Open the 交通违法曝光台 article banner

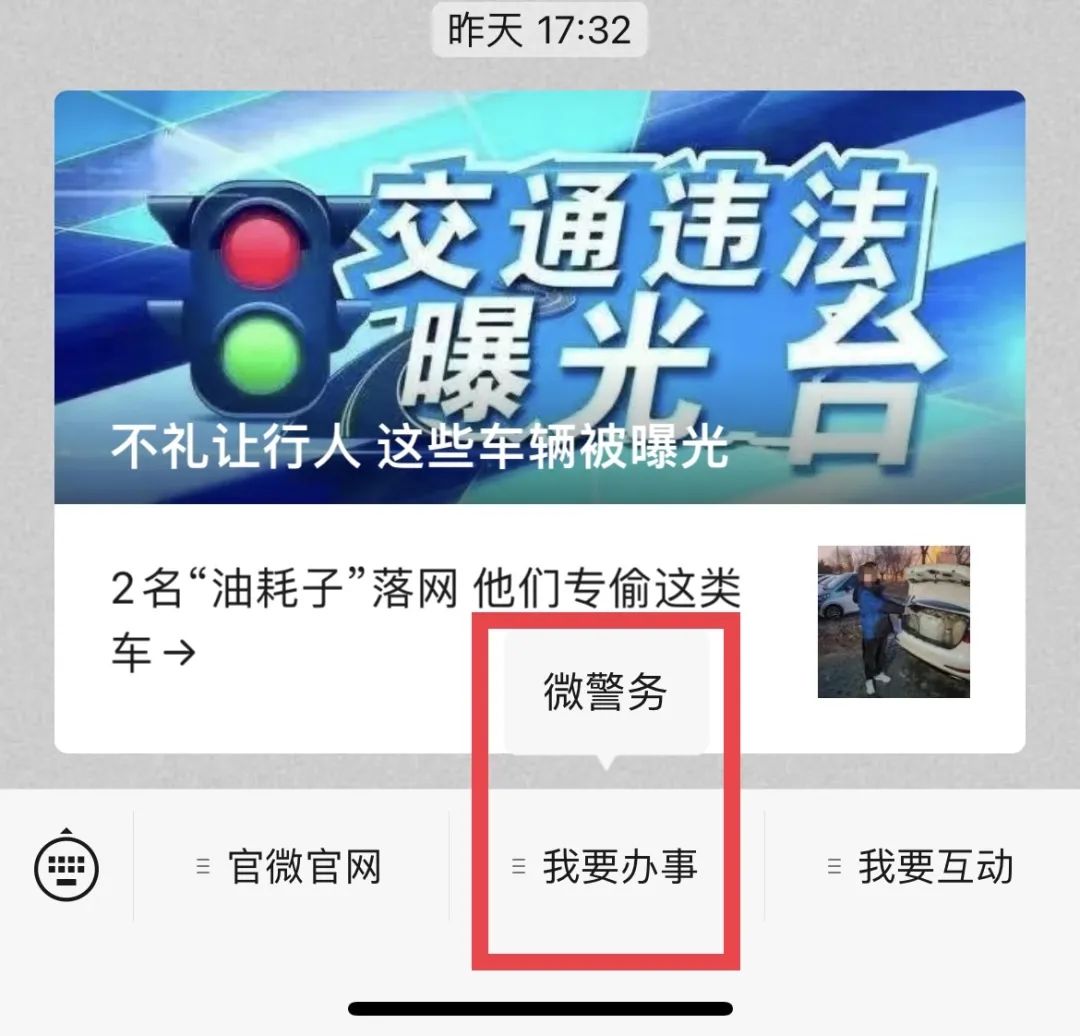[x=540, y=297]
